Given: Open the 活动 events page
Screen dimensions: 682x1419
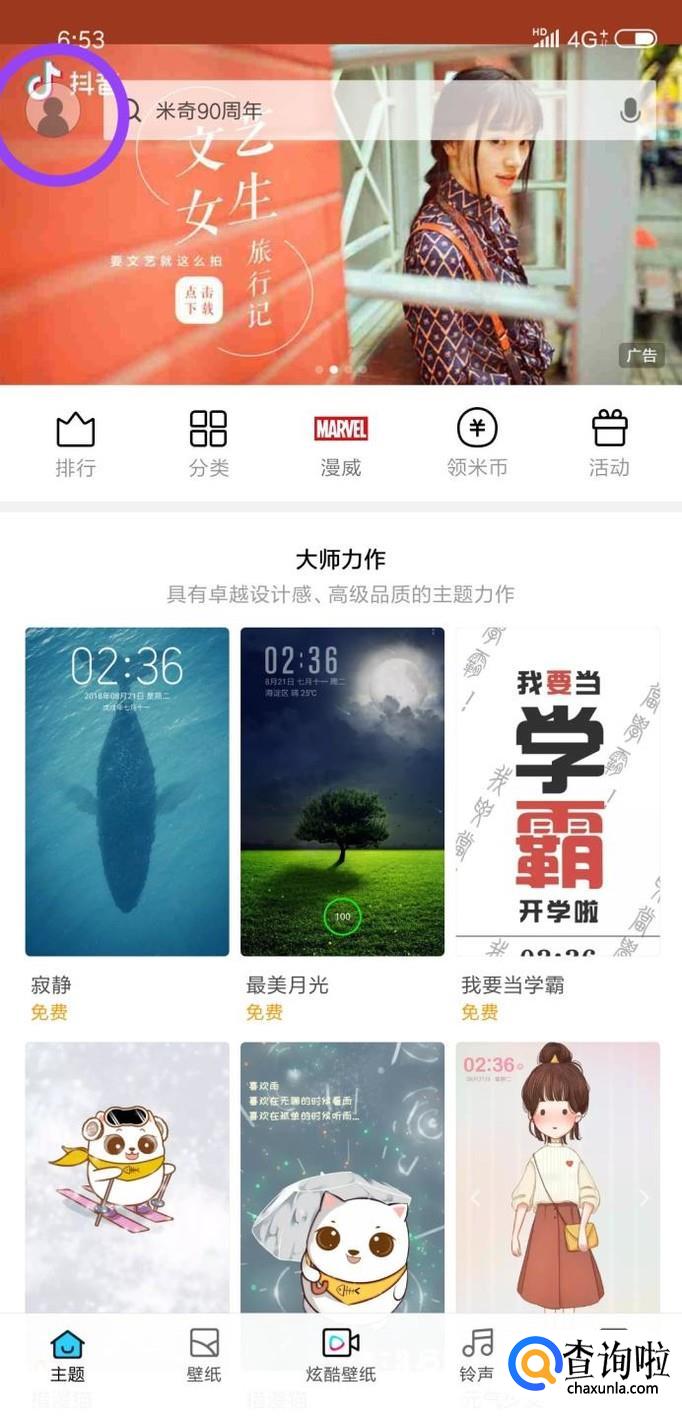Looking at the screenshot, I should [609, 443].
